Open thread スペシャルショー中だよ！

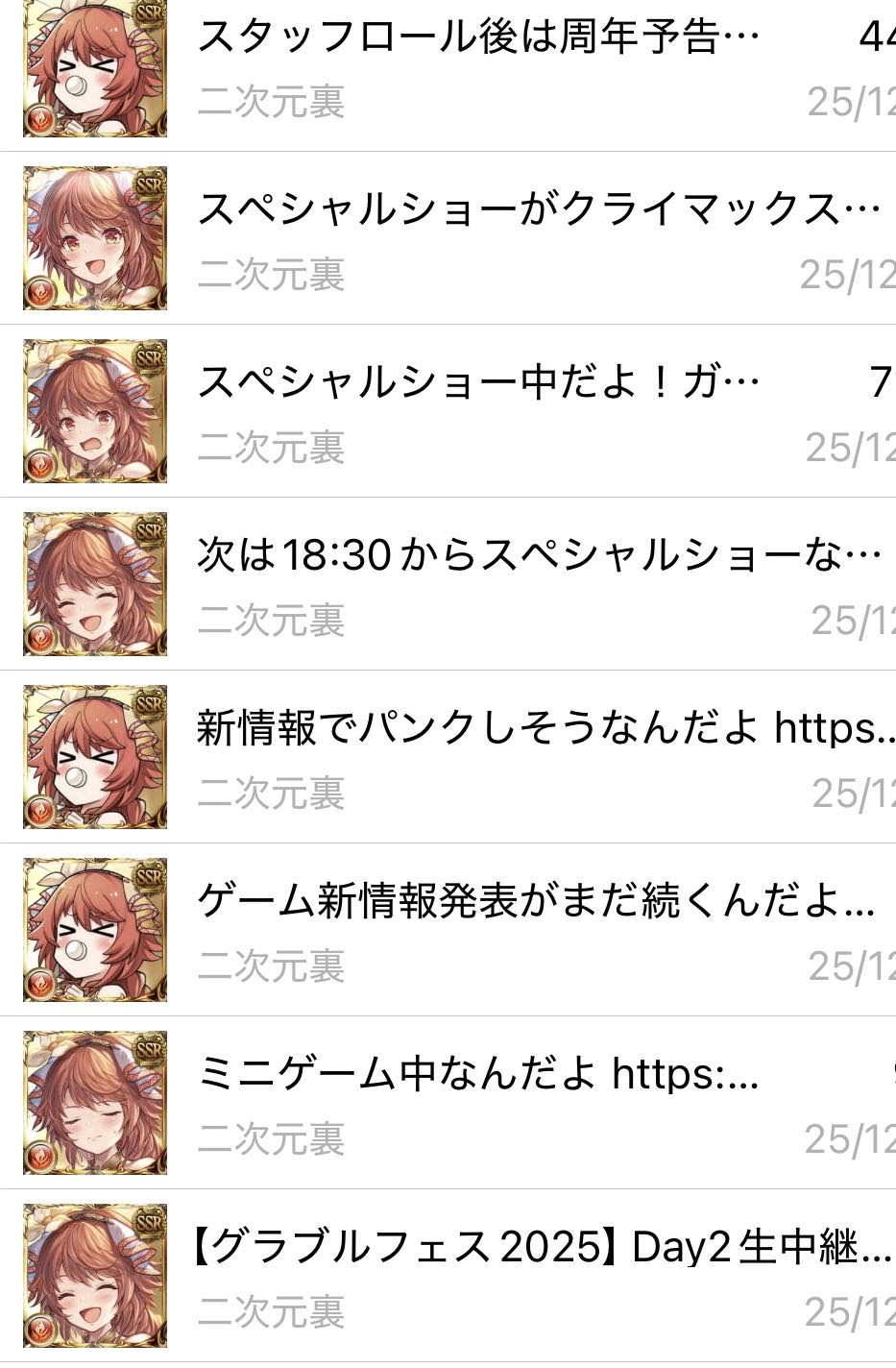coord(477,382)
